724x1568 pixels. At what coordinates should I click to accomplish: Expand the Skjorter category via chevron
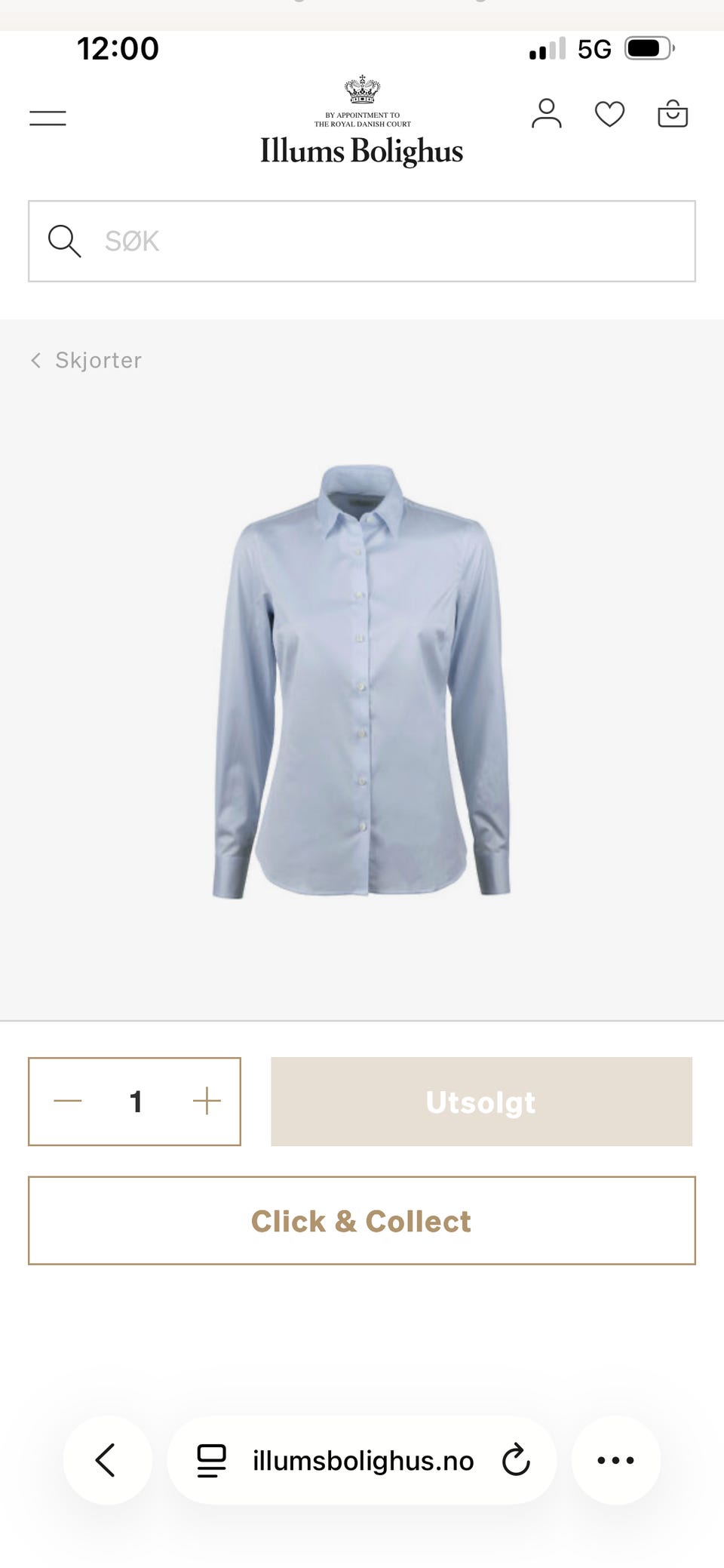[x=35, y=361]
